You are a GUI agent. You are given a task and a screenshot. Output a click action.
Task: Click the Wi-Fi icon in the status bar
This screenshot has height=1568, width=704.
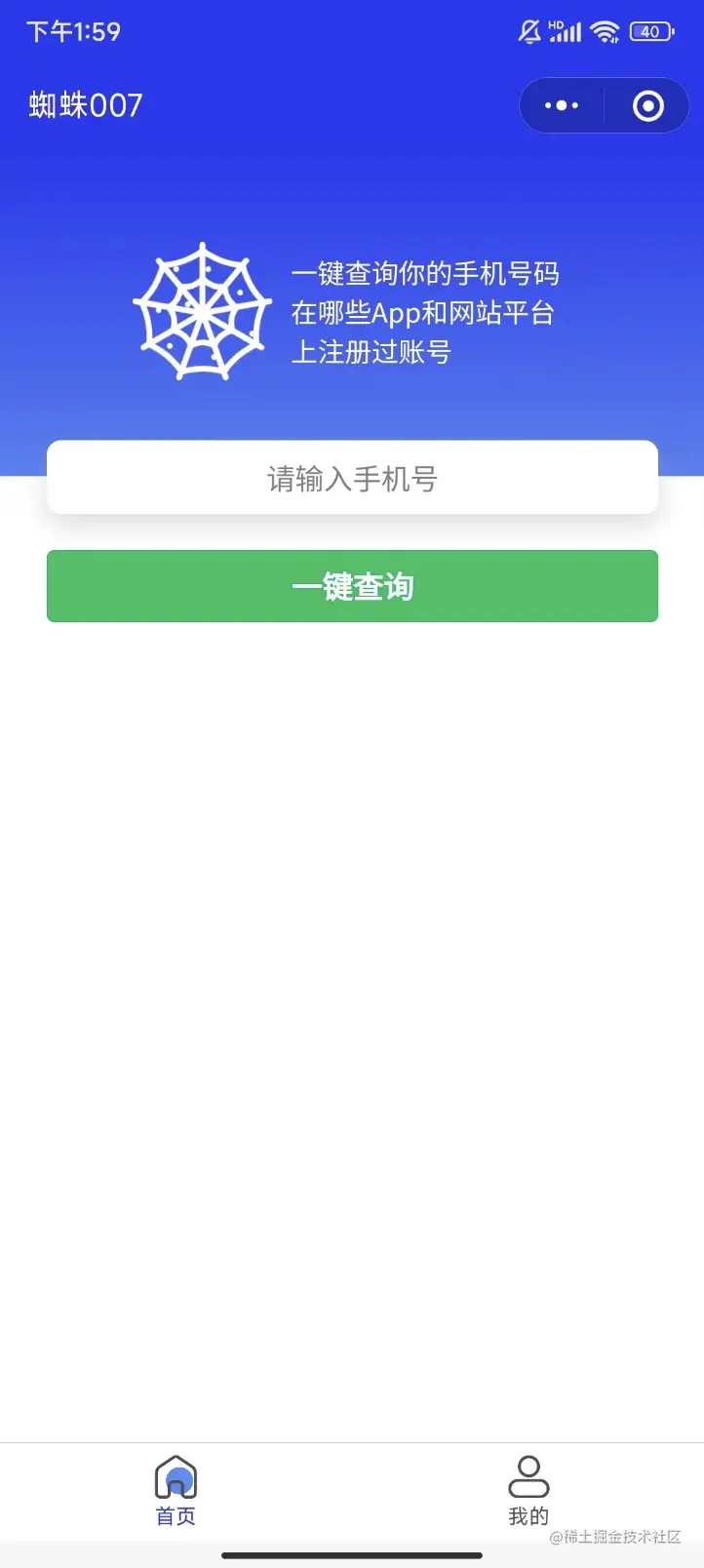coord(605,31)
